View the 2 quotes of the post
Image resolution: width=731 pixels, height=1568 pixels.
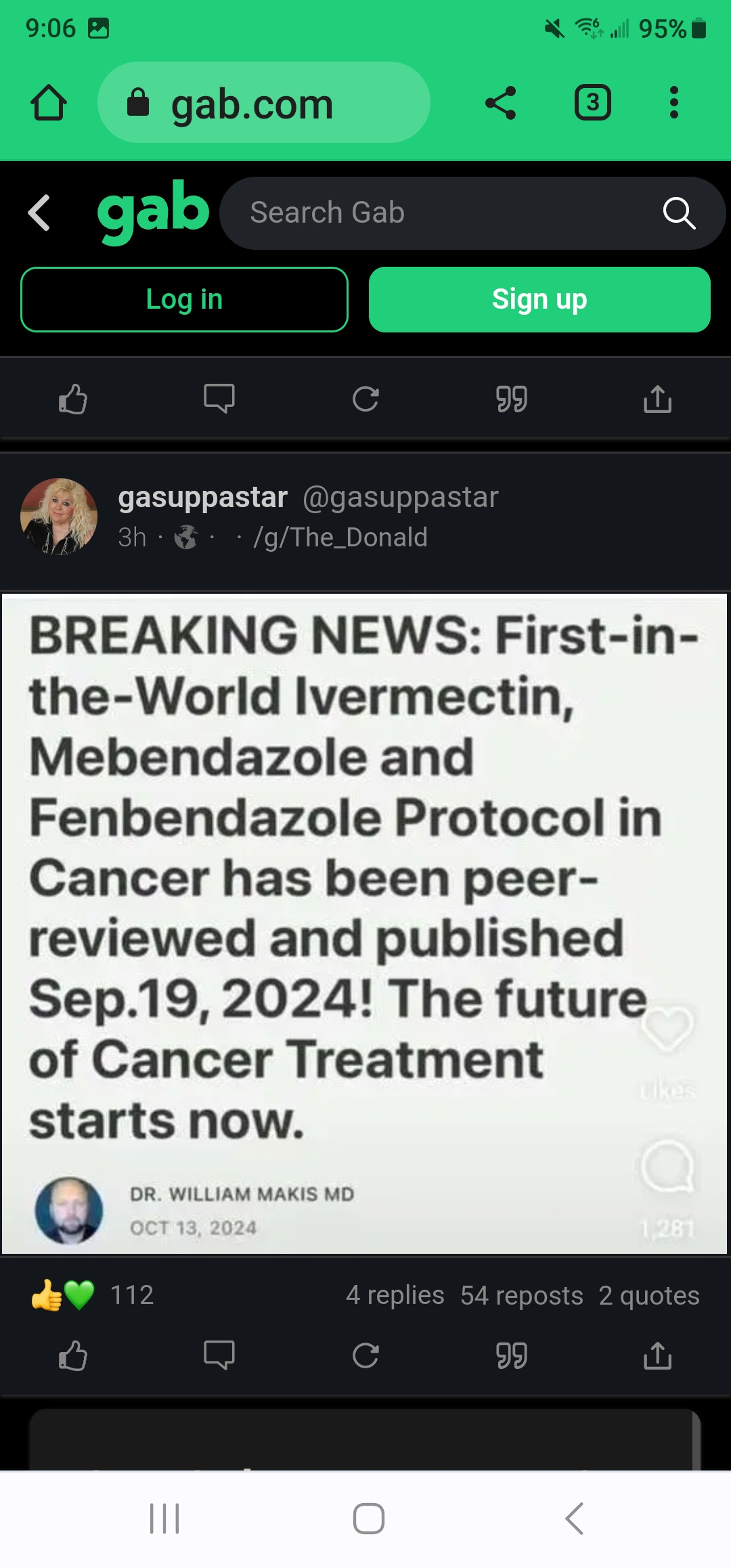tap(648, 1295)
